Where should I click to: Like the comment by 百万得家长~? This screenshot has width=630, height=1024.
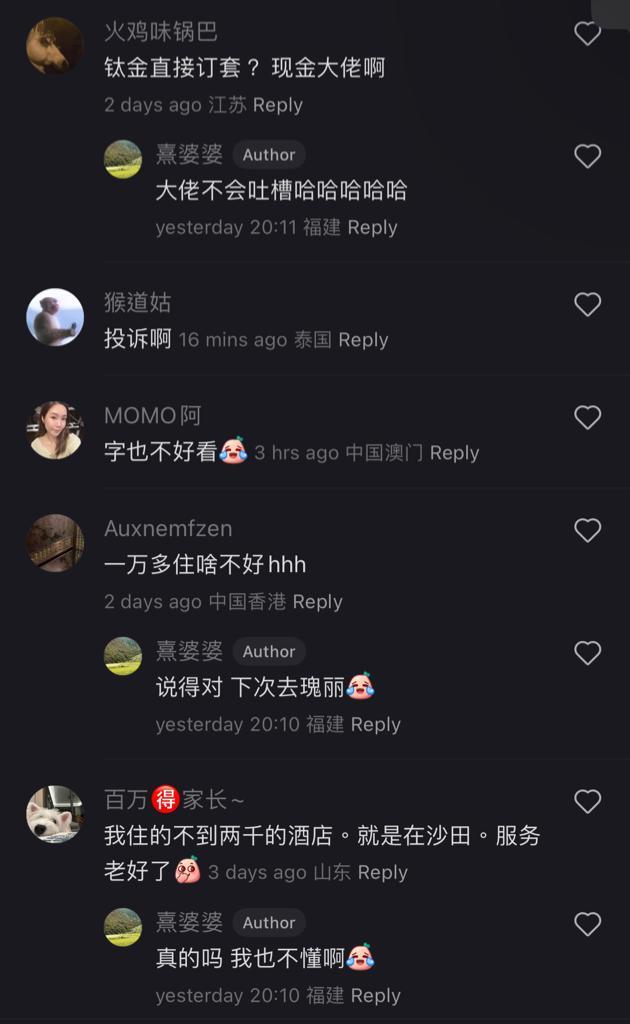[587, 801]
